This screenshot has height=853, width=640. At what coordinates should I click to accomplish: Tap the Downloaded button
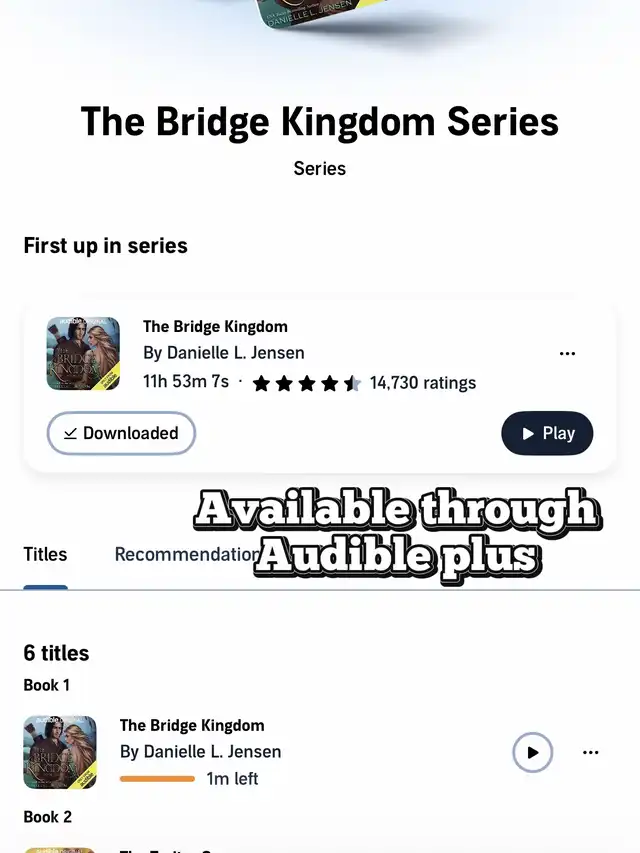click(121, 433)
